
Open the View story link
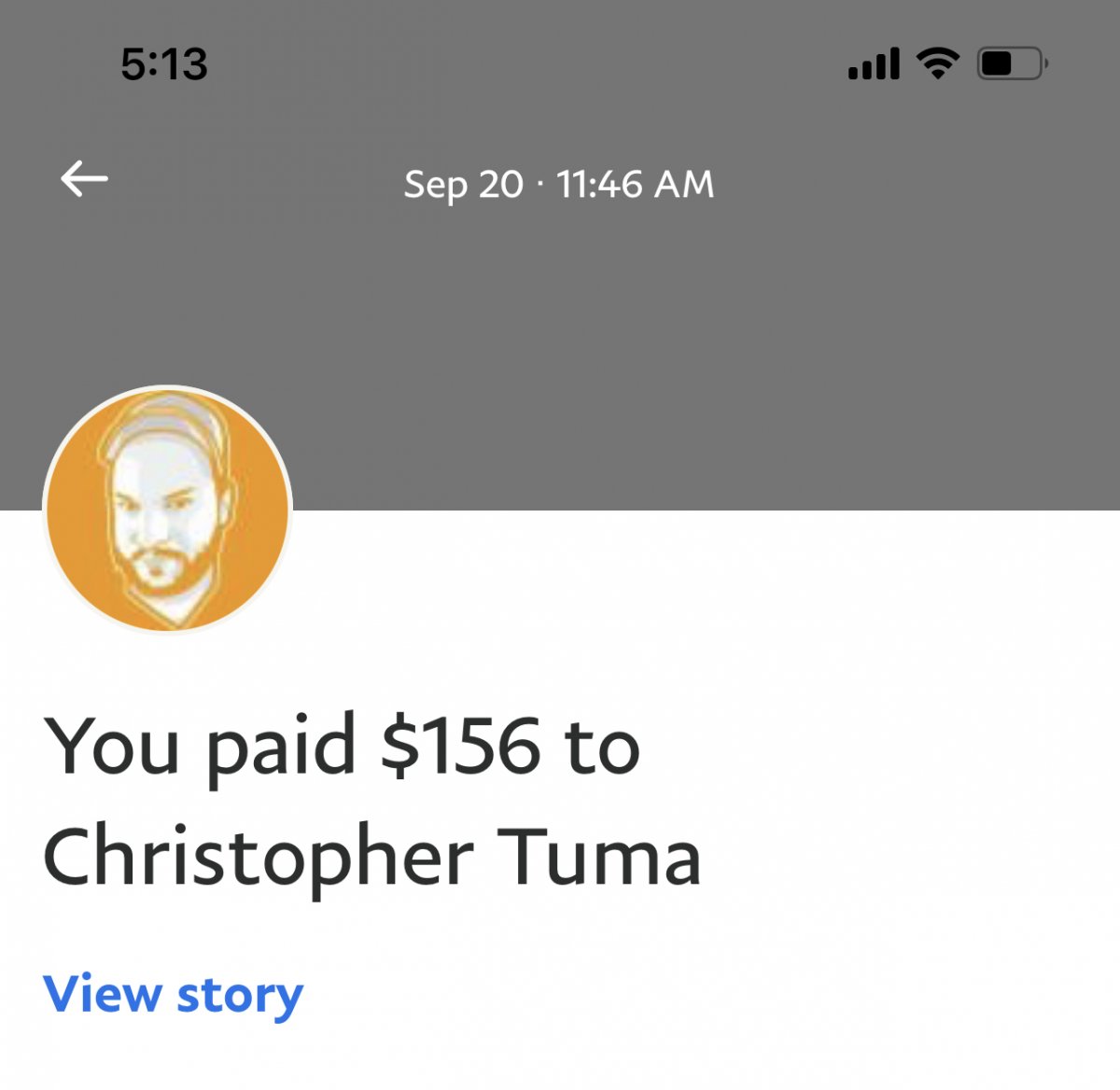[x=174, y=994]
